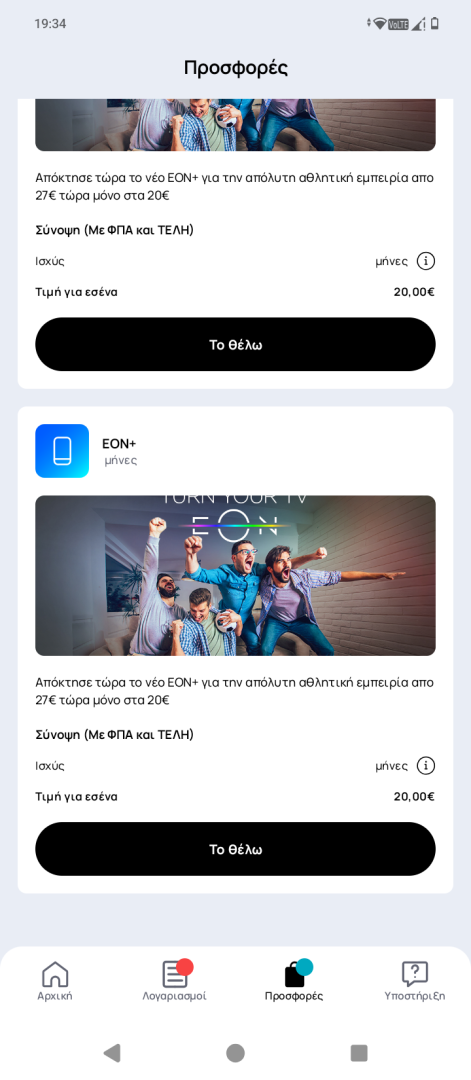The height and width of the screenshot is (1080, 471).
Task: Open the info icon in the lower EON+ card's Ισχύς row
Action: [426, 766]
